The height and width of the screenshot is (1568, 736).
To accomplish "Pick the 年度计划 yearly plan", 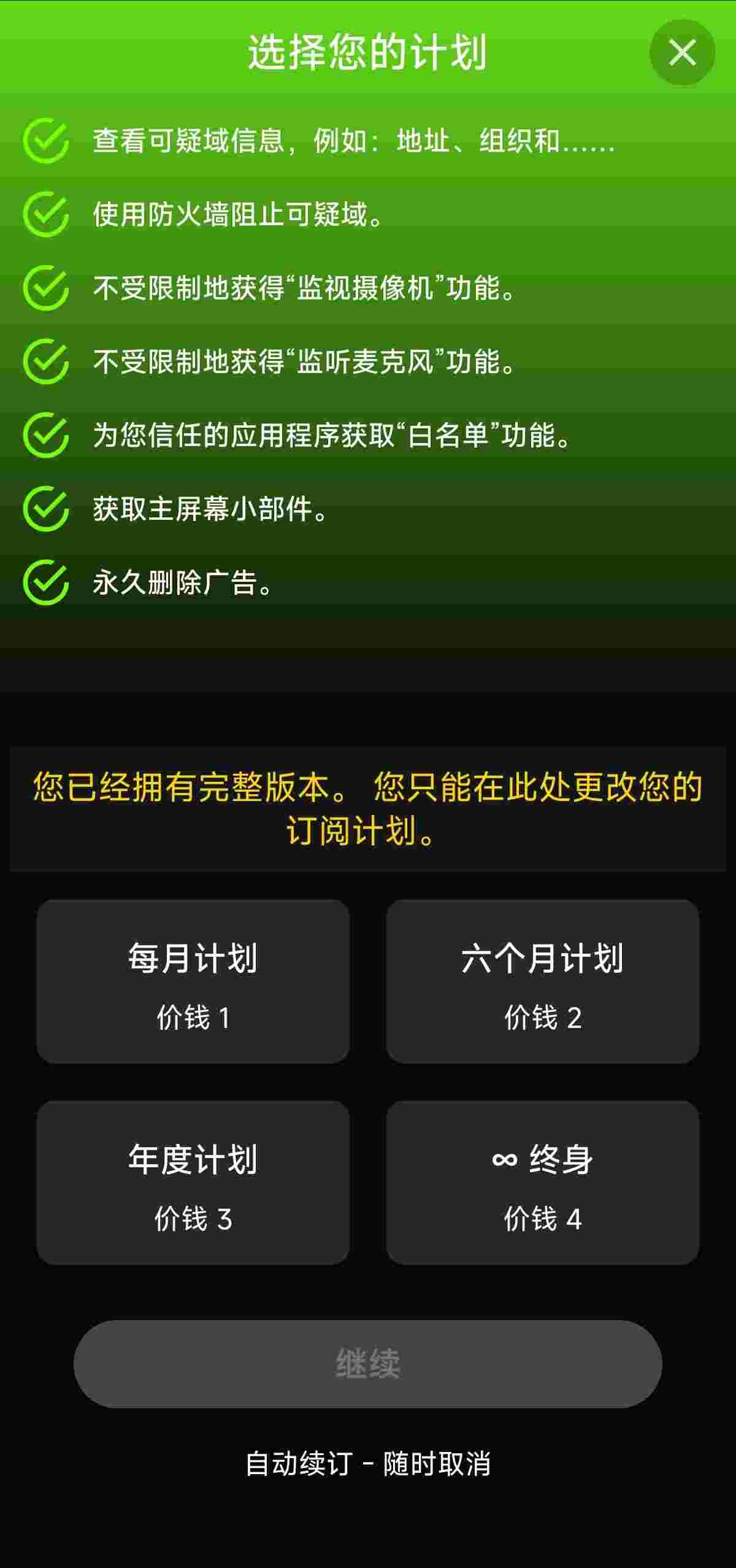I will coord(193,1183).
